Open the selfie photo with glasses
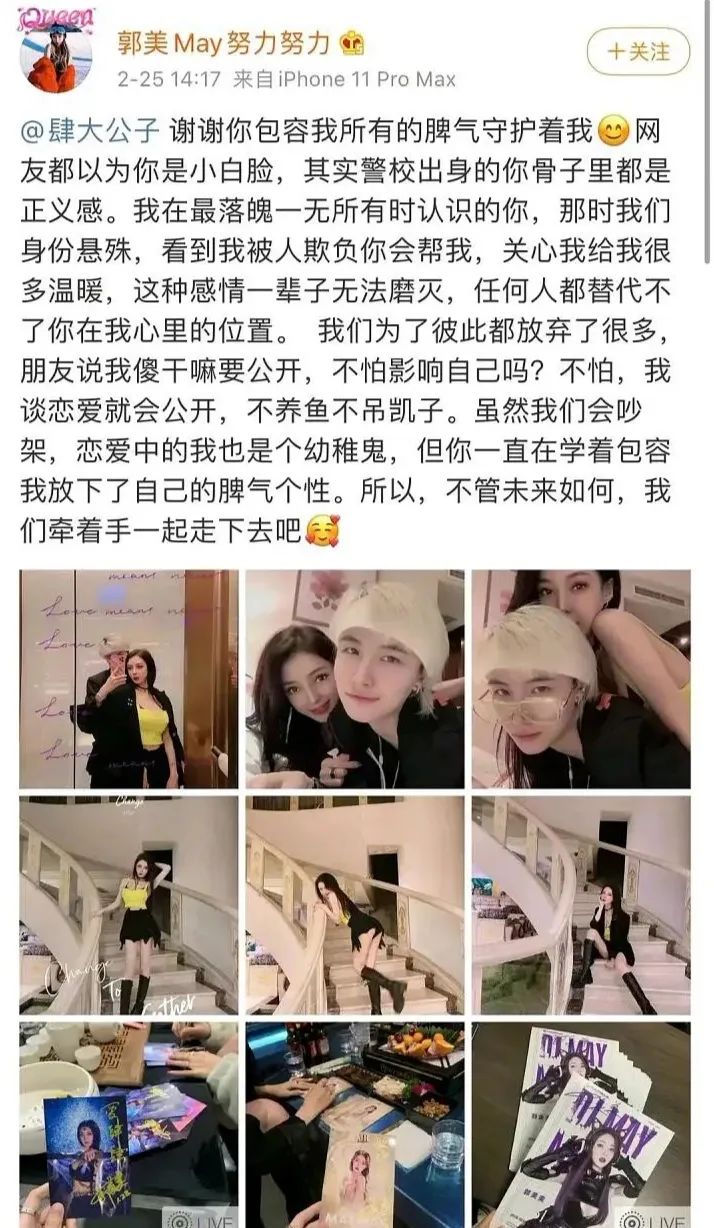Screen dimensions: 714x1228 click(x=581, y=679)
